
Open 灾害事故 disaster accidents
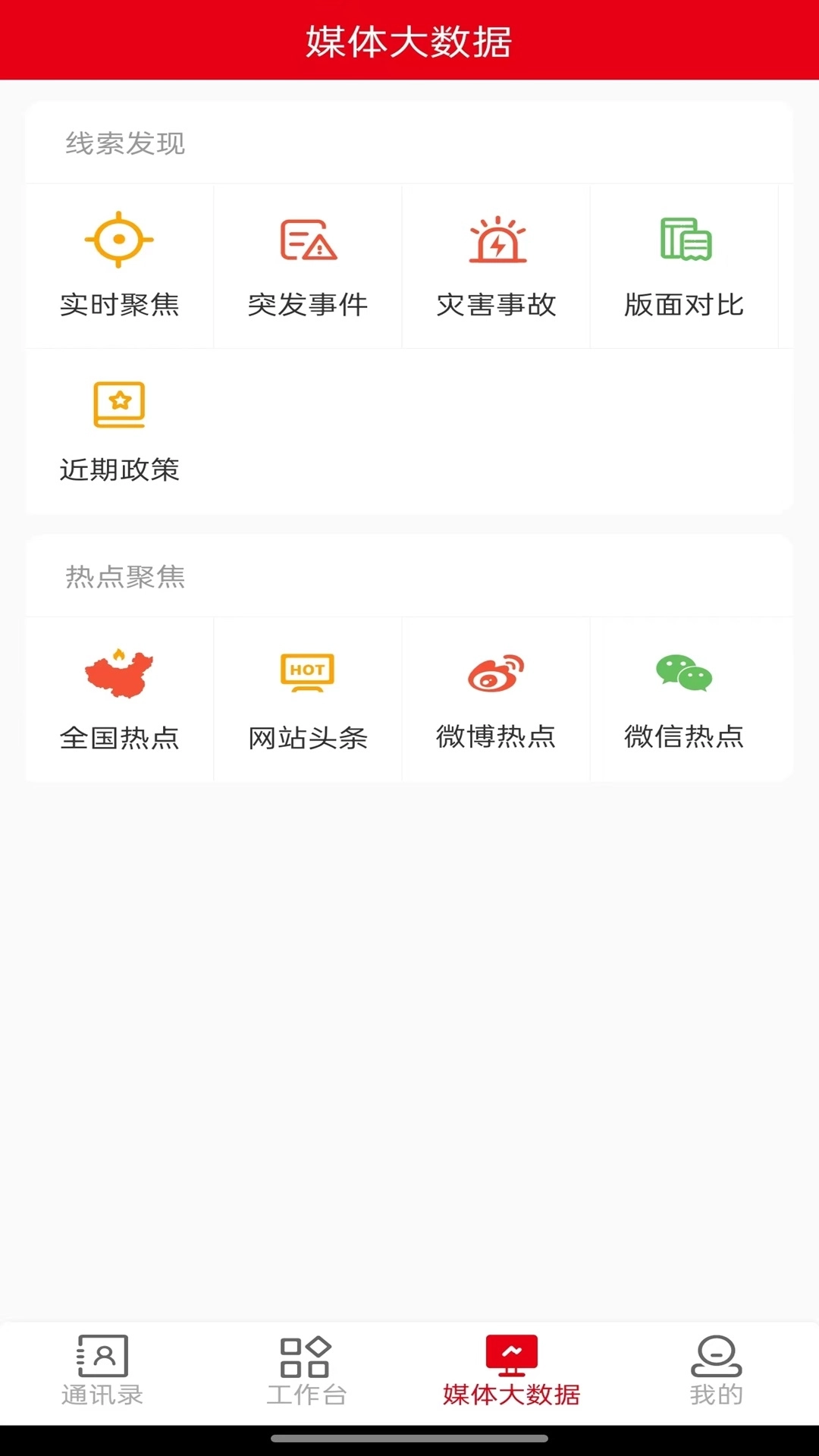coord(497,265)
